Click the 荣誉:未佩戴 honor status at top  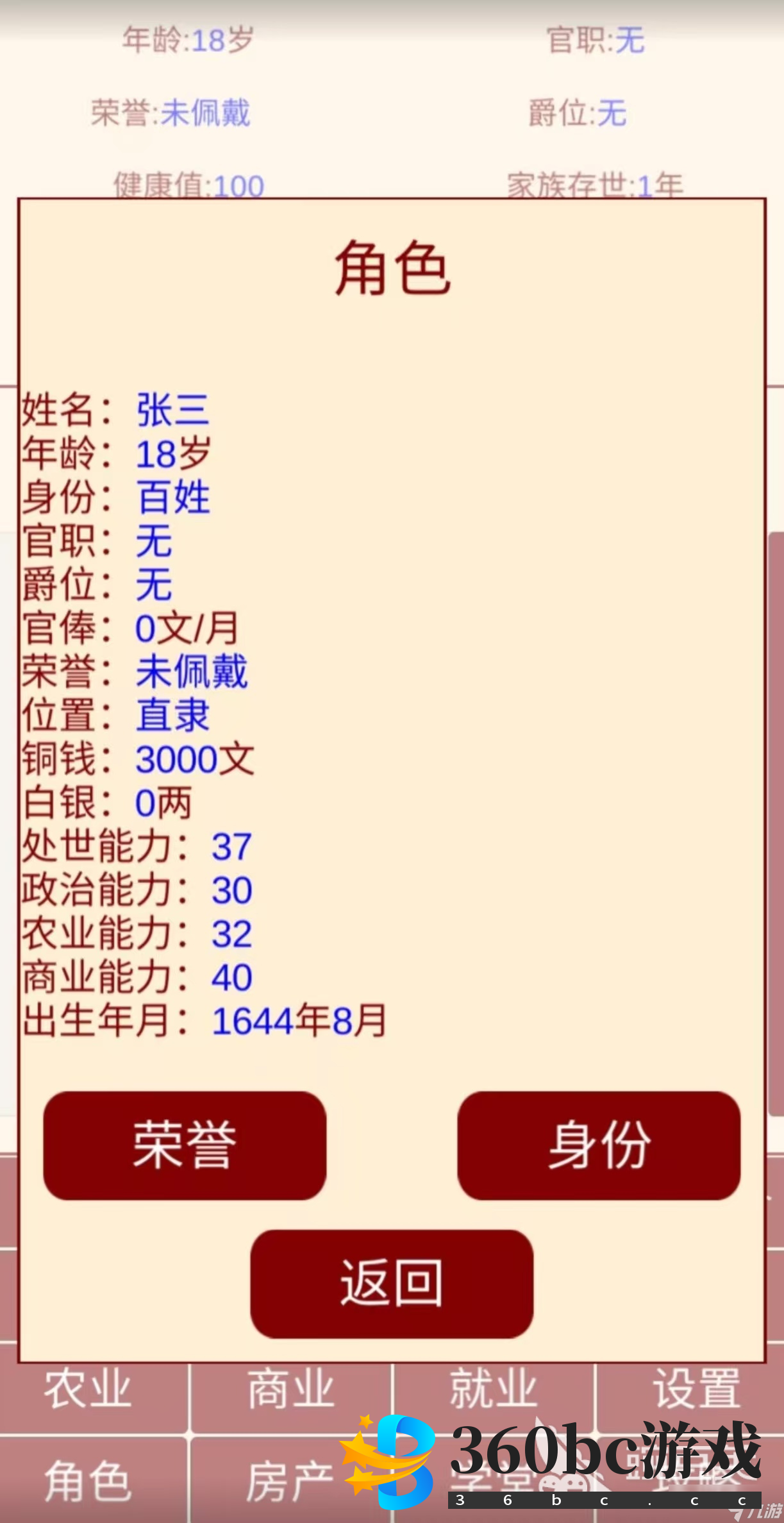click(171, 112)
